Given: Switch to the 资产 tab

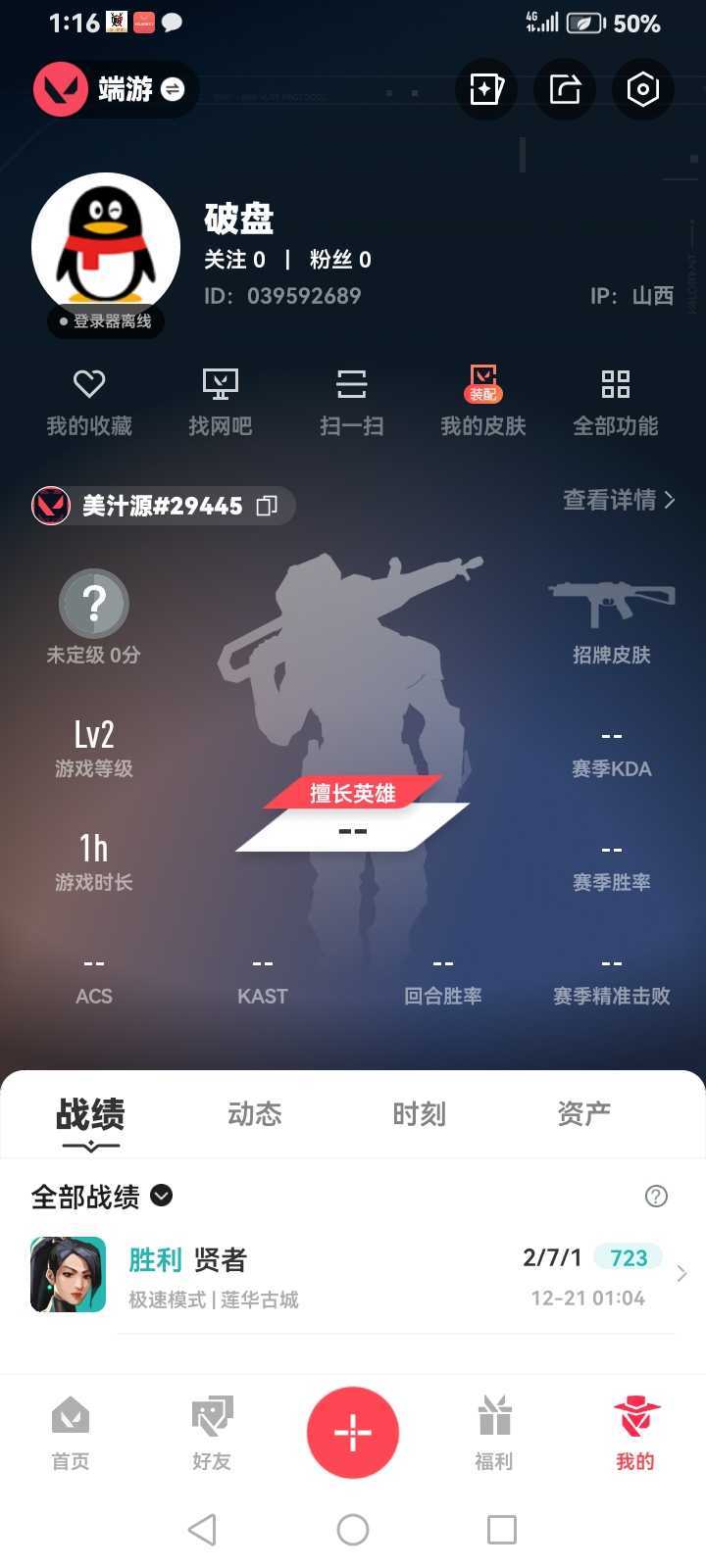Looking at the screenshot, I should coord(583,1113).
